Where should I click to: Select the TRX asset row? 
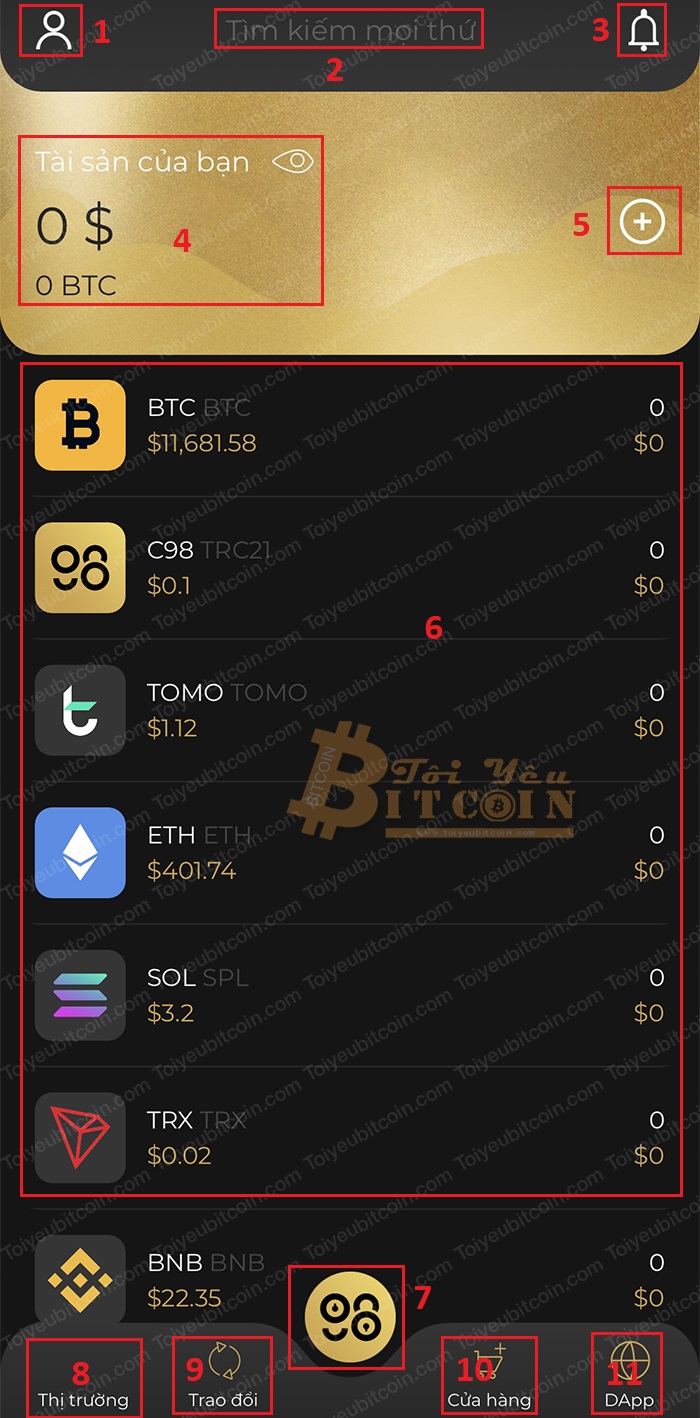pos(350,1137)
